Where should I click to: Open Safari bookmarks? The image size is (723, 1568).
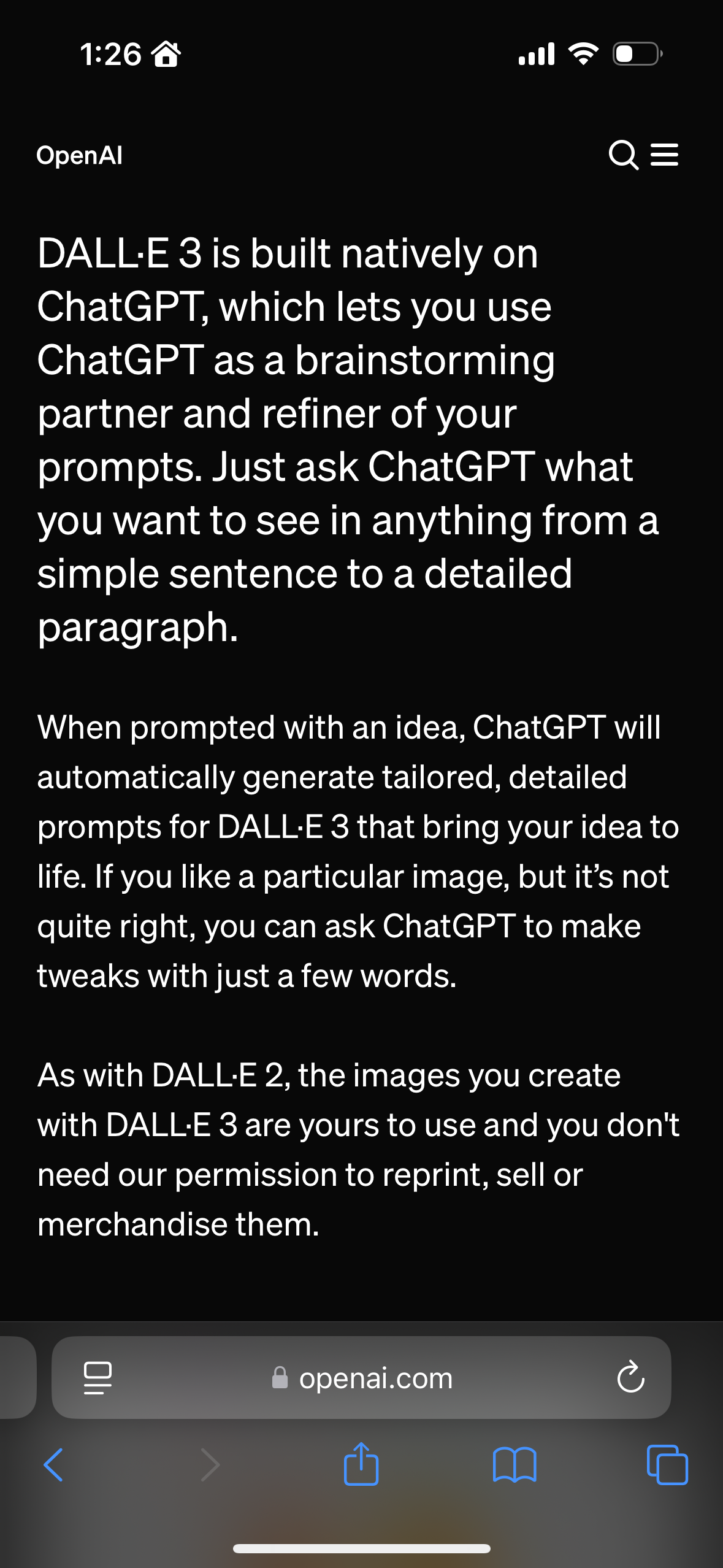point(515,1465)
